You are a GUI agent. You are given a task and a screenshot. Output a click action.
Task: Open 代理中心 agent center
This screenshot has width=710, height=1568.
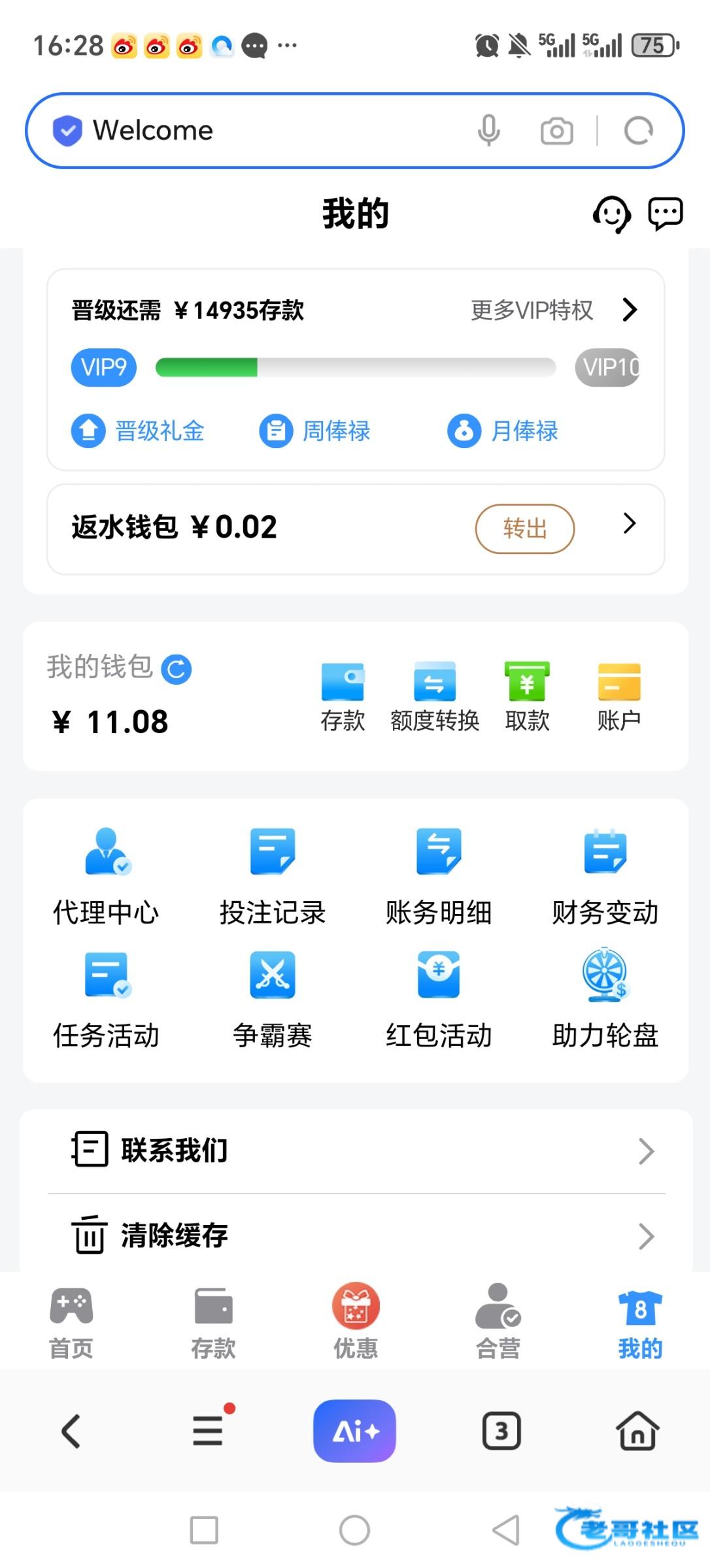(x=106, y=875)
